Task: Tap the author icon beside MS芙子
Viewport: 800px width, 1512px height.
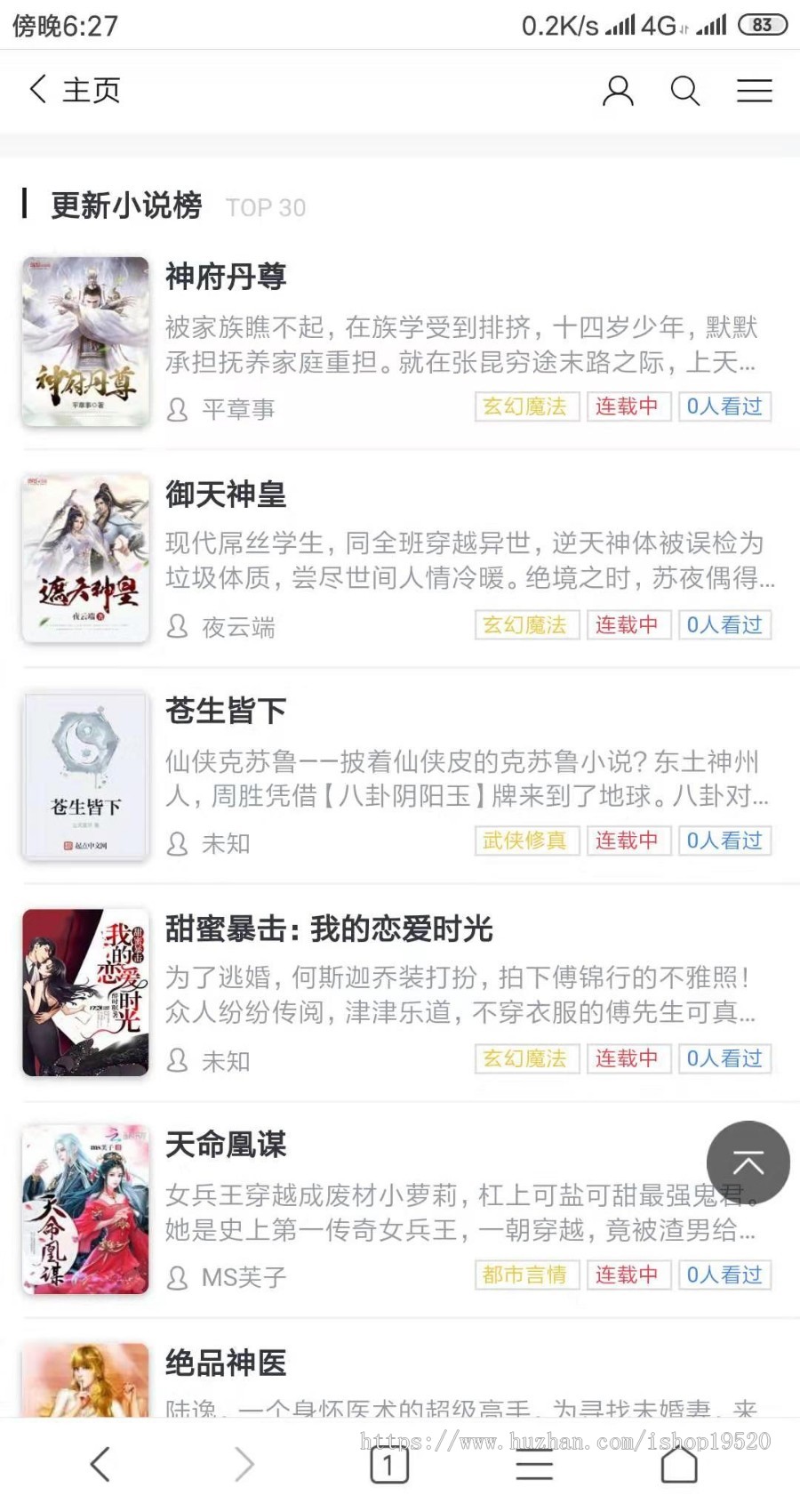Action: click(177, 1277)
